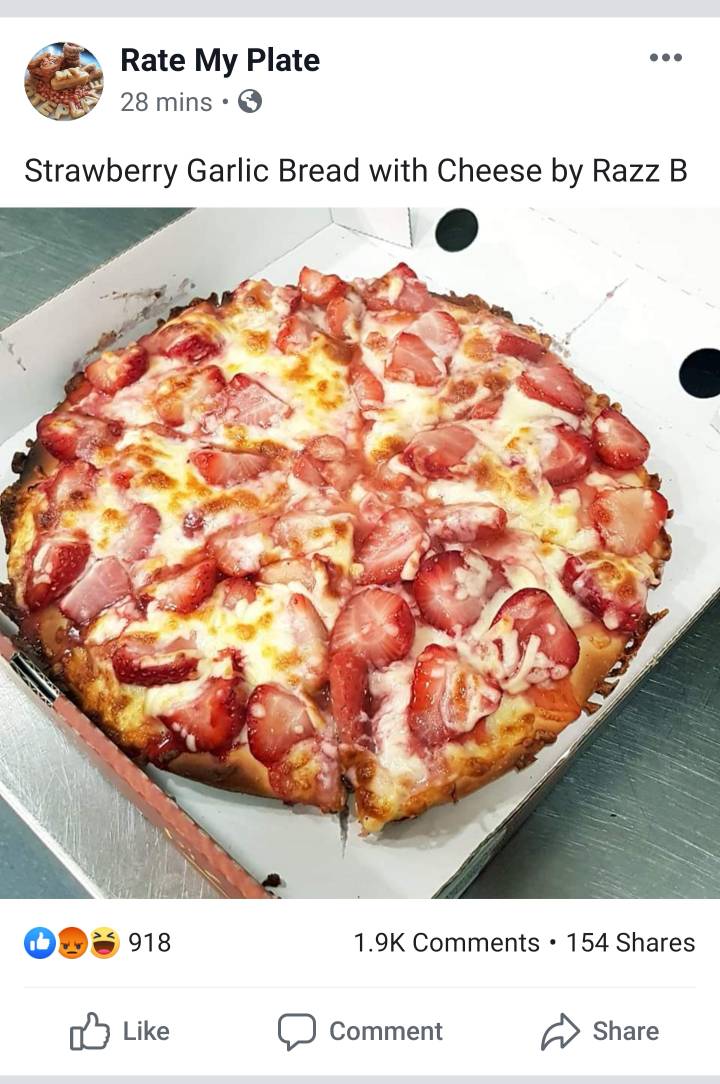The height and width of the screenshot is (1084, 720).
Task: Comment on this post
Action: click(x=360, y=1031)
